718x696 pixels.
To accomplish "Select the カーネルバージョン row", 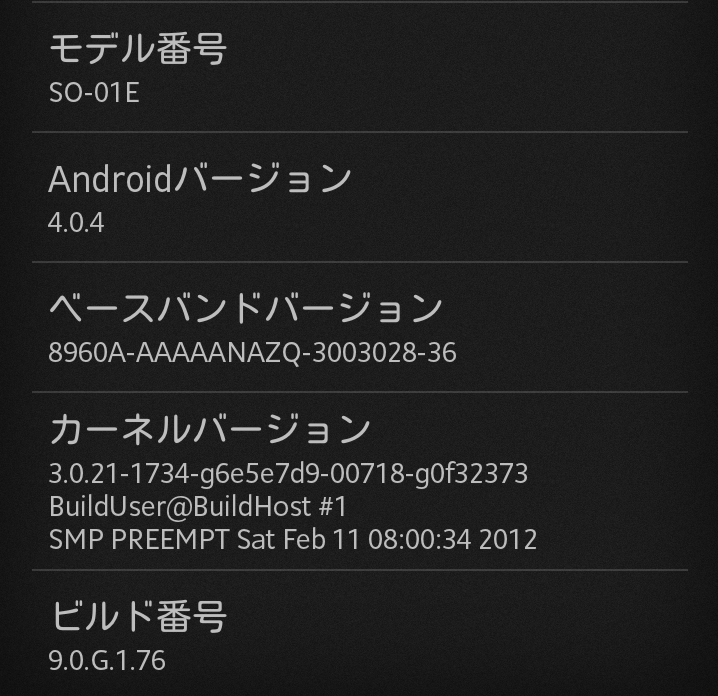I will coord(359,481).
